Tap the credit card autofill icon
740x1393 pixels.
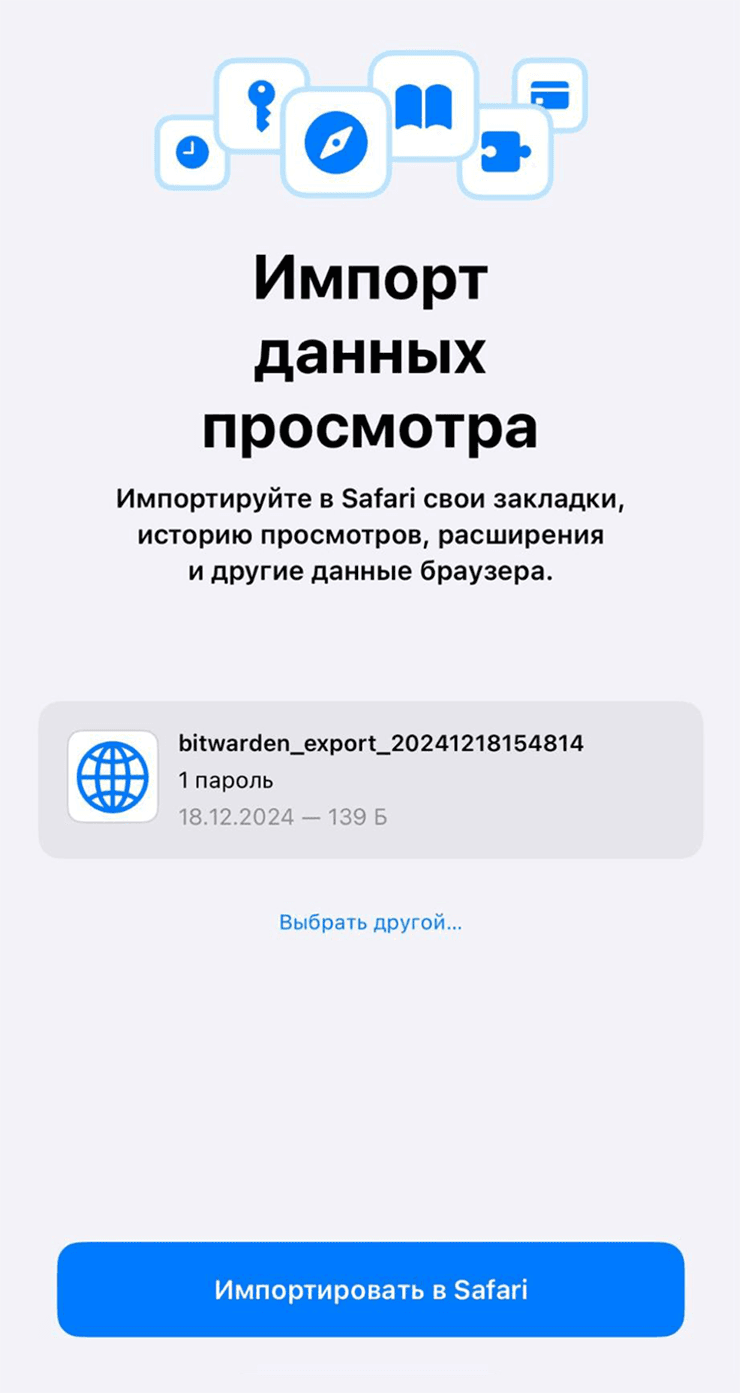[549, 95]
